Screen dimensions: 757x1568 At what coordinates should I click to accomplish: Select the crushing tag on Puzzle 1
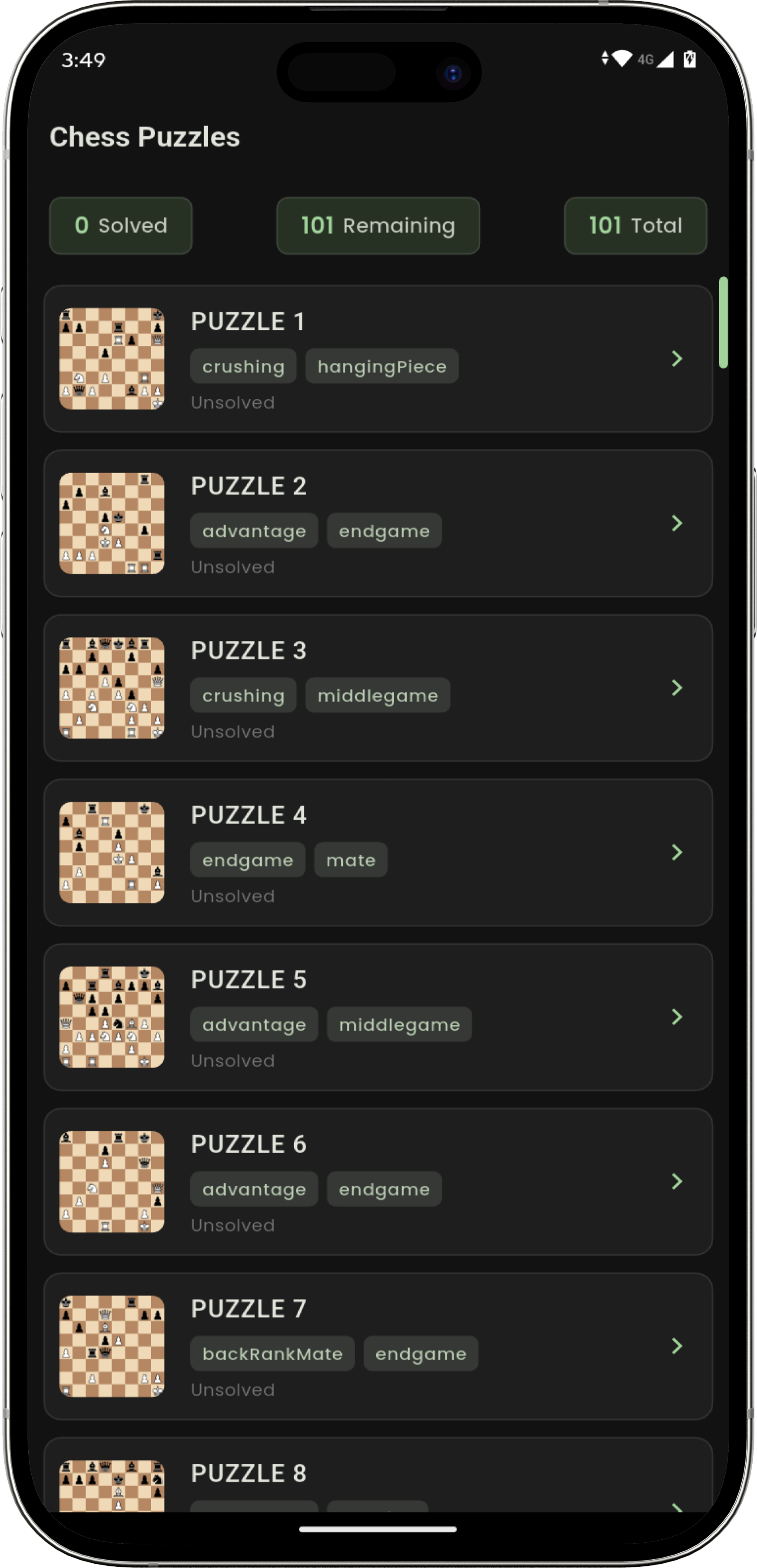[243, 366]
